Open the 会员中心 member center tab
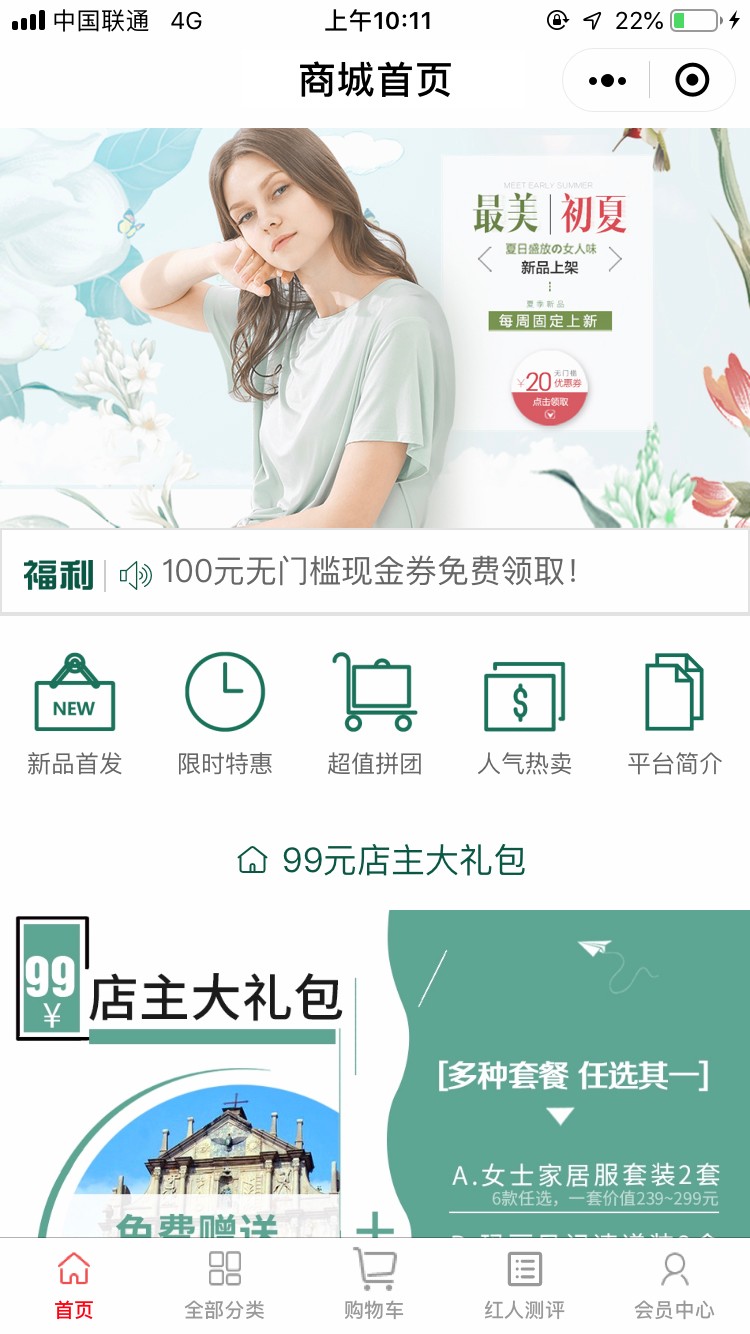The height and width of the screenshot is (1334, 750). click(x=675, y=1285)
